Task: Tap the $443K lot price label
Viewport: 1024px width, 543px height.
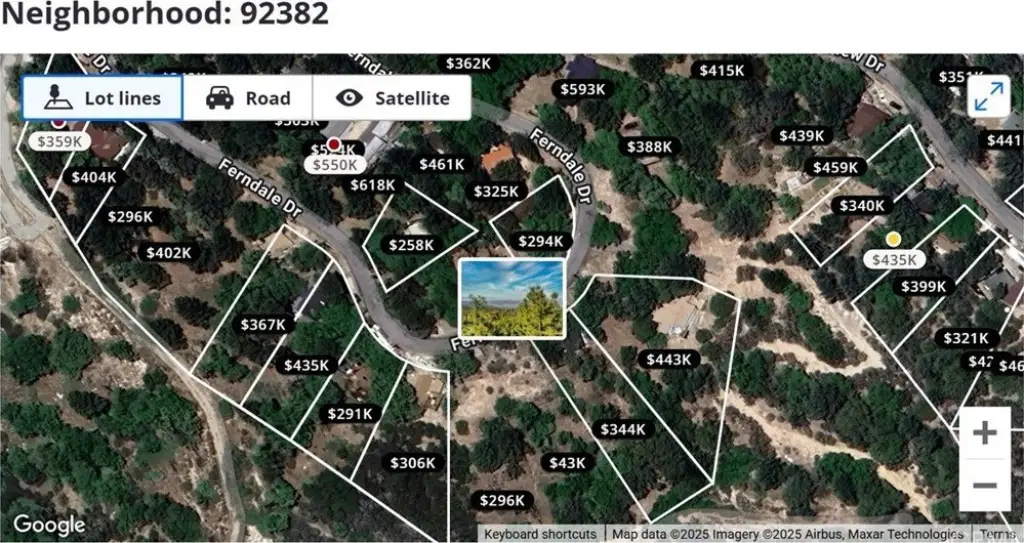Action: 668,359
